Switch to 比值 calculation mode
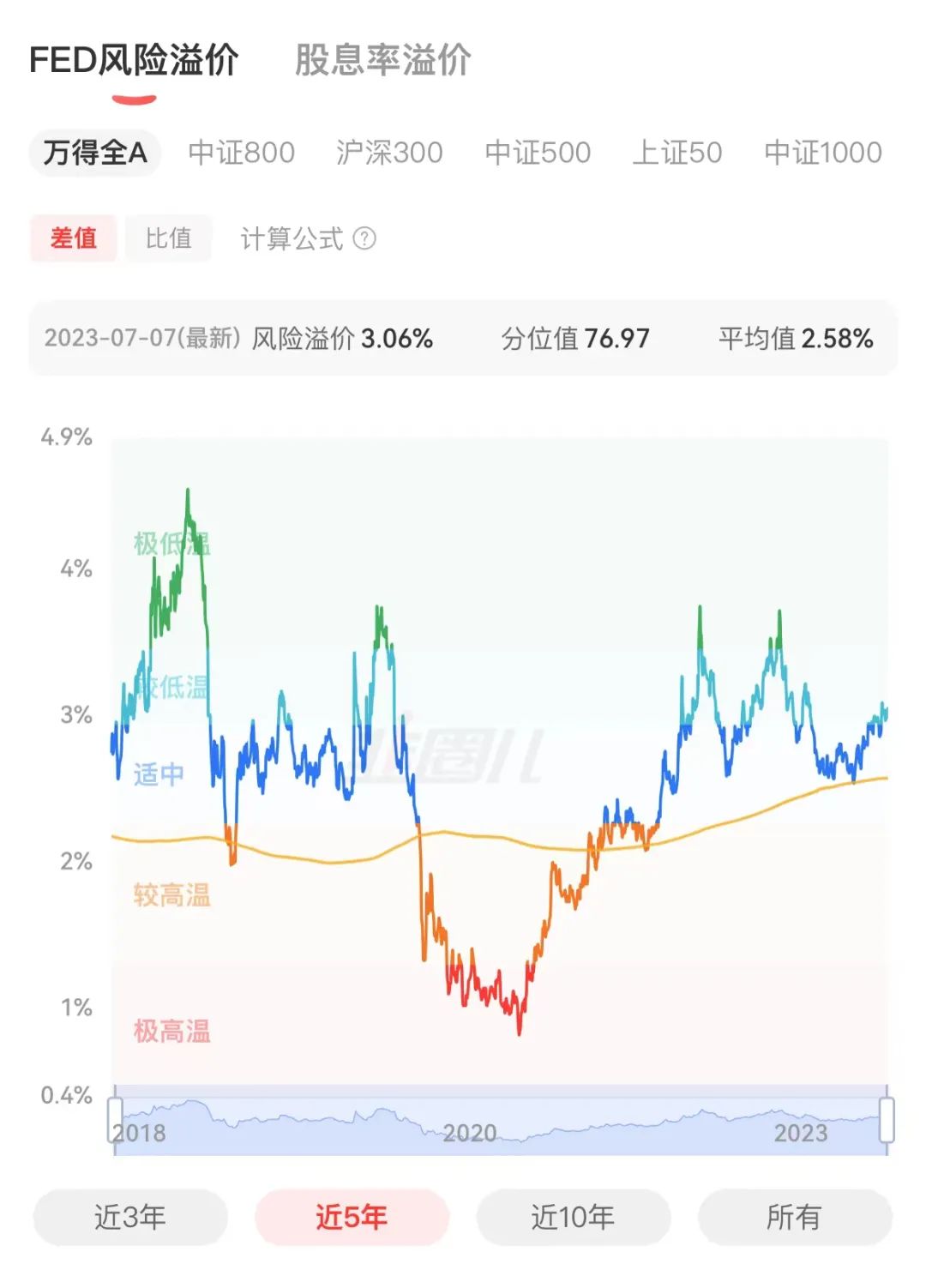The width and height of the screenshot is (926, 1288). click(x=168, y=238)
